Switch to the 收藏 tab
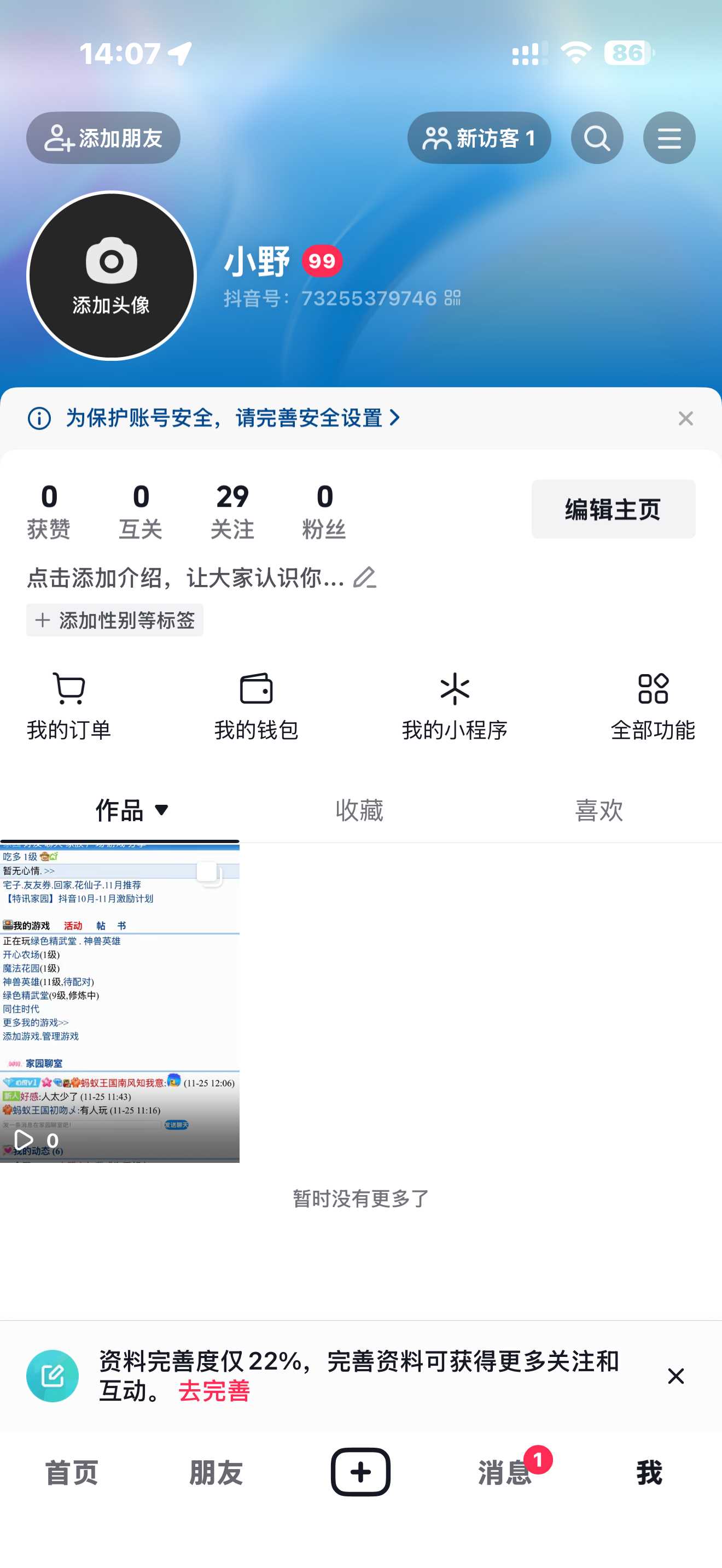Screen dimensions: 722x1568 pyautogui.click(x=359, y=810)
